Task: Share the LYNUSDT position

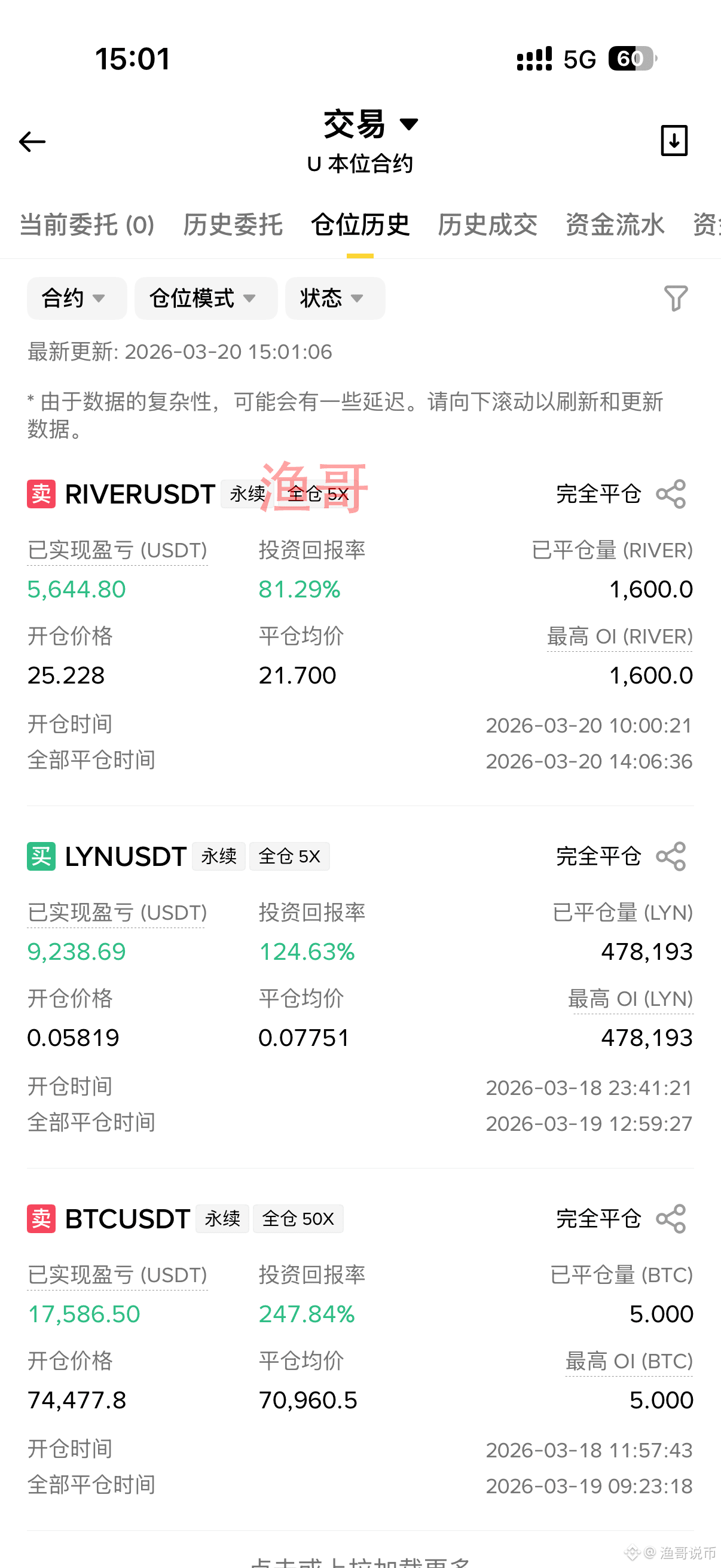Action: point(671,856)
